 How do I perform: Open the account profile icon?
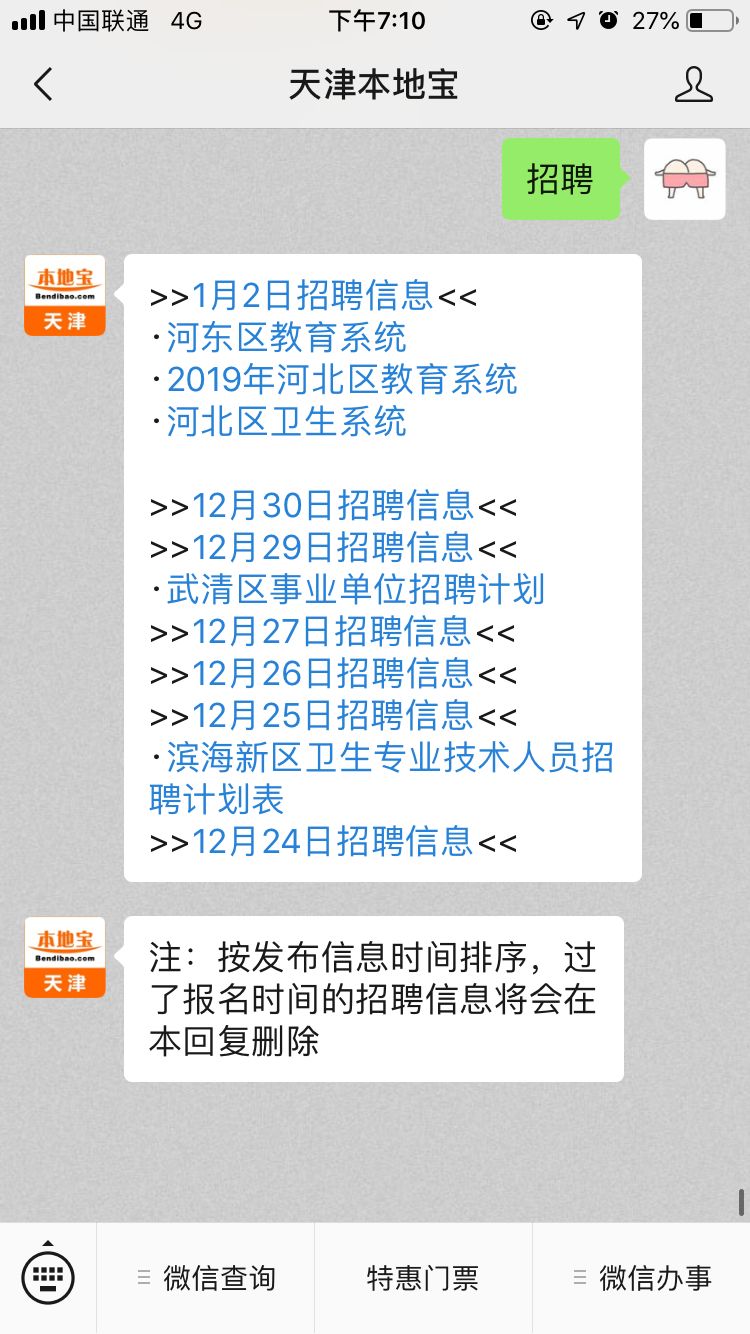click(x=693, y=85)
